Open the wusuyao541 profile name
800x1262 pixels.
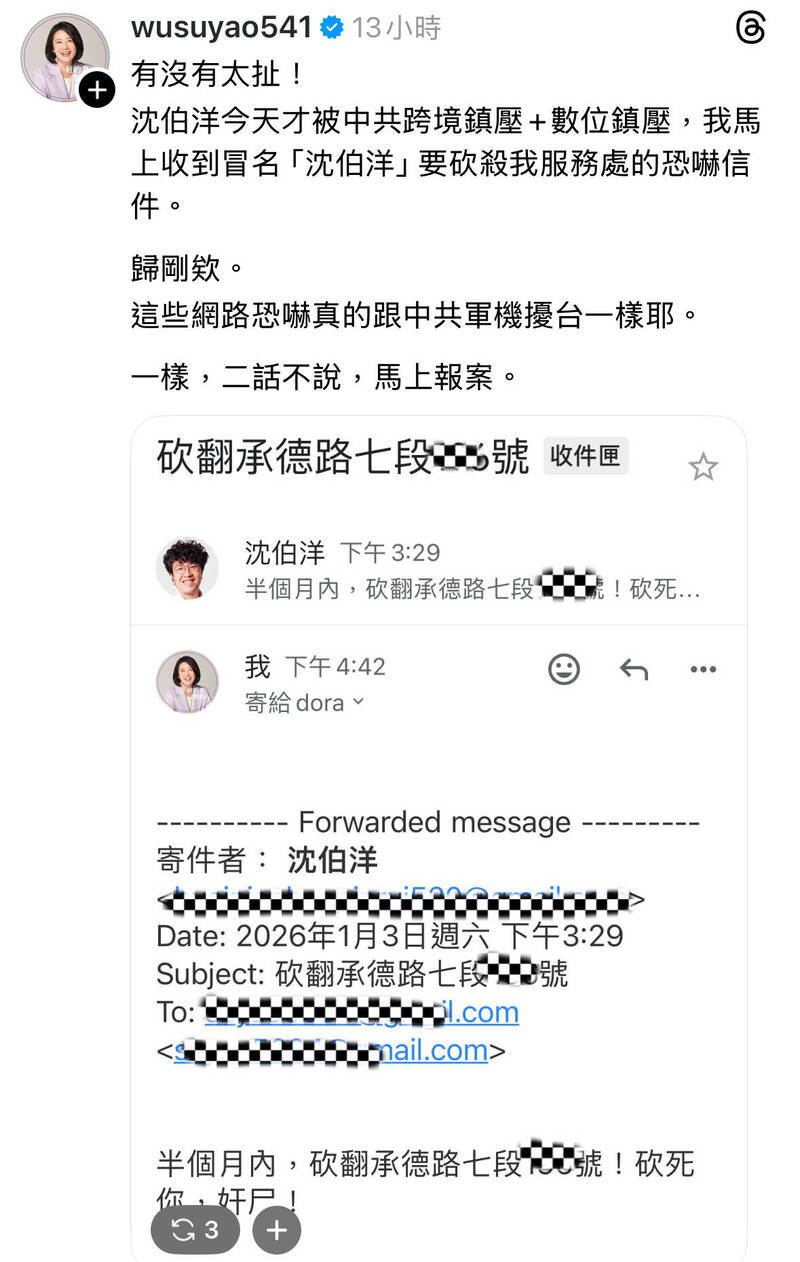(221, 28)
